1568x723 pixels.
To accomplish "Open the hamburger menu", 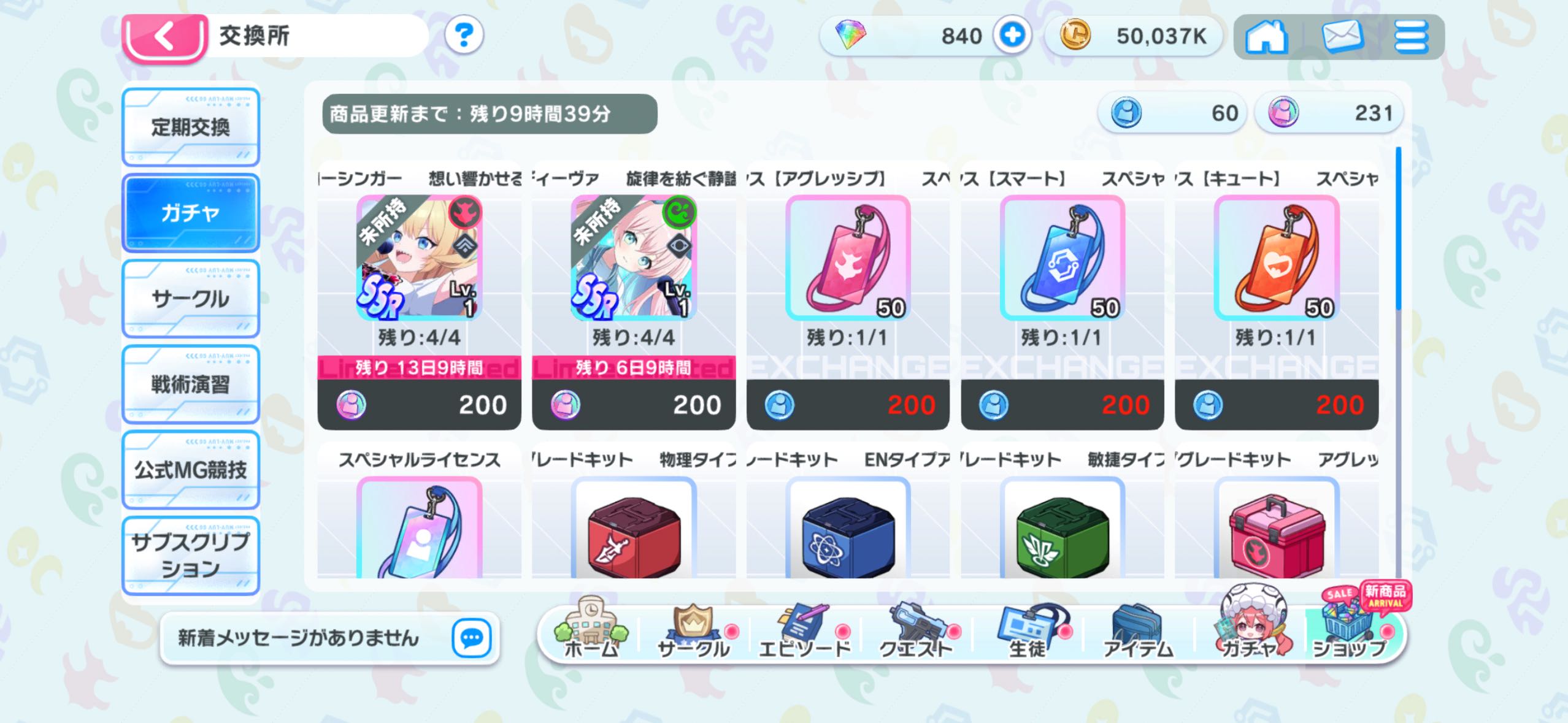I will click(x=1411, y=36).
